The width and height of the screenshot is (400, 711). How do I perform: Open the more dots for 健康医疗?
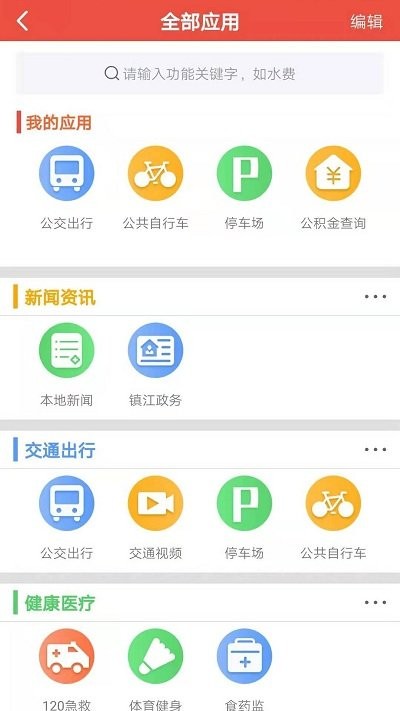click(376, 603)
